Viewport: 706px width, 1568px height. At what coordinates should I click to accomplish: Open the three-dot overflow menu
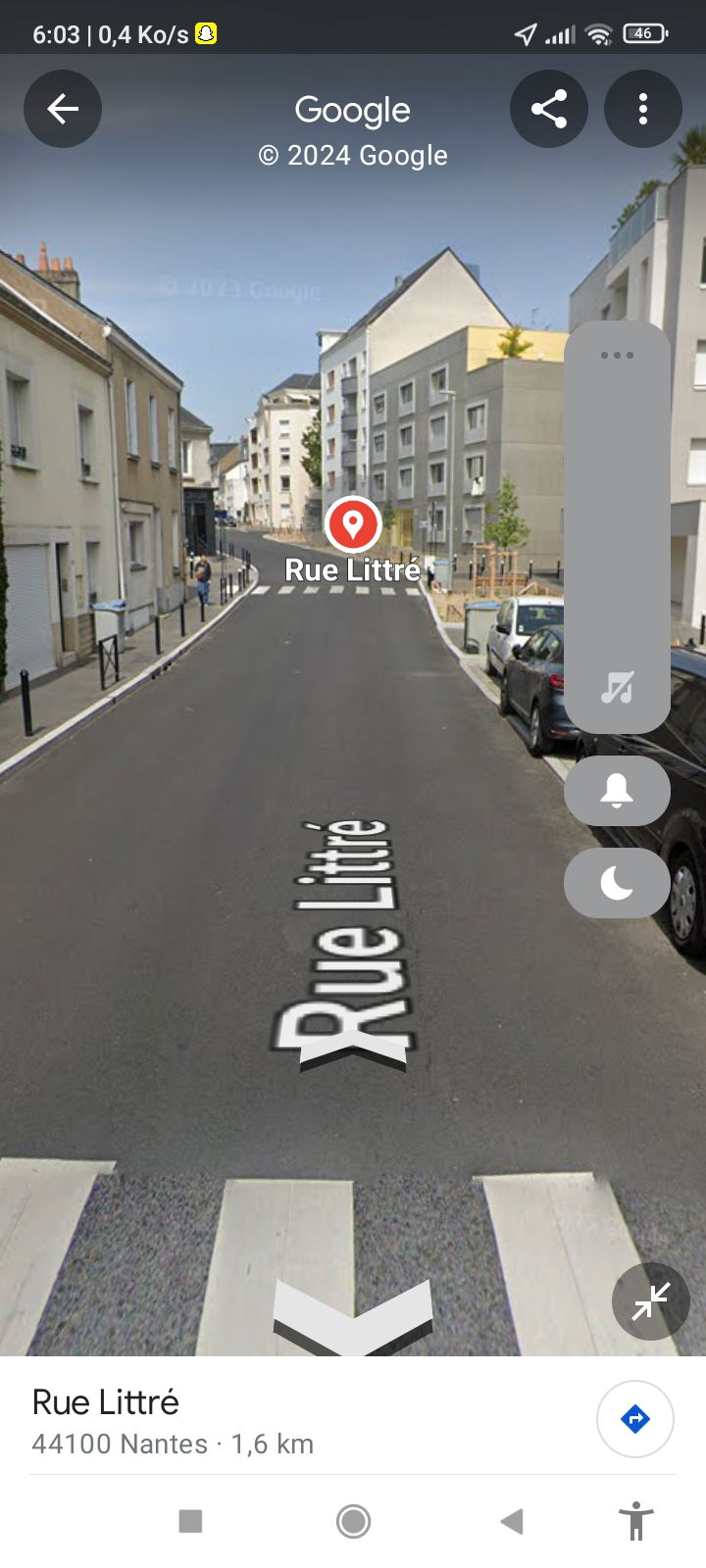(643, 109)
